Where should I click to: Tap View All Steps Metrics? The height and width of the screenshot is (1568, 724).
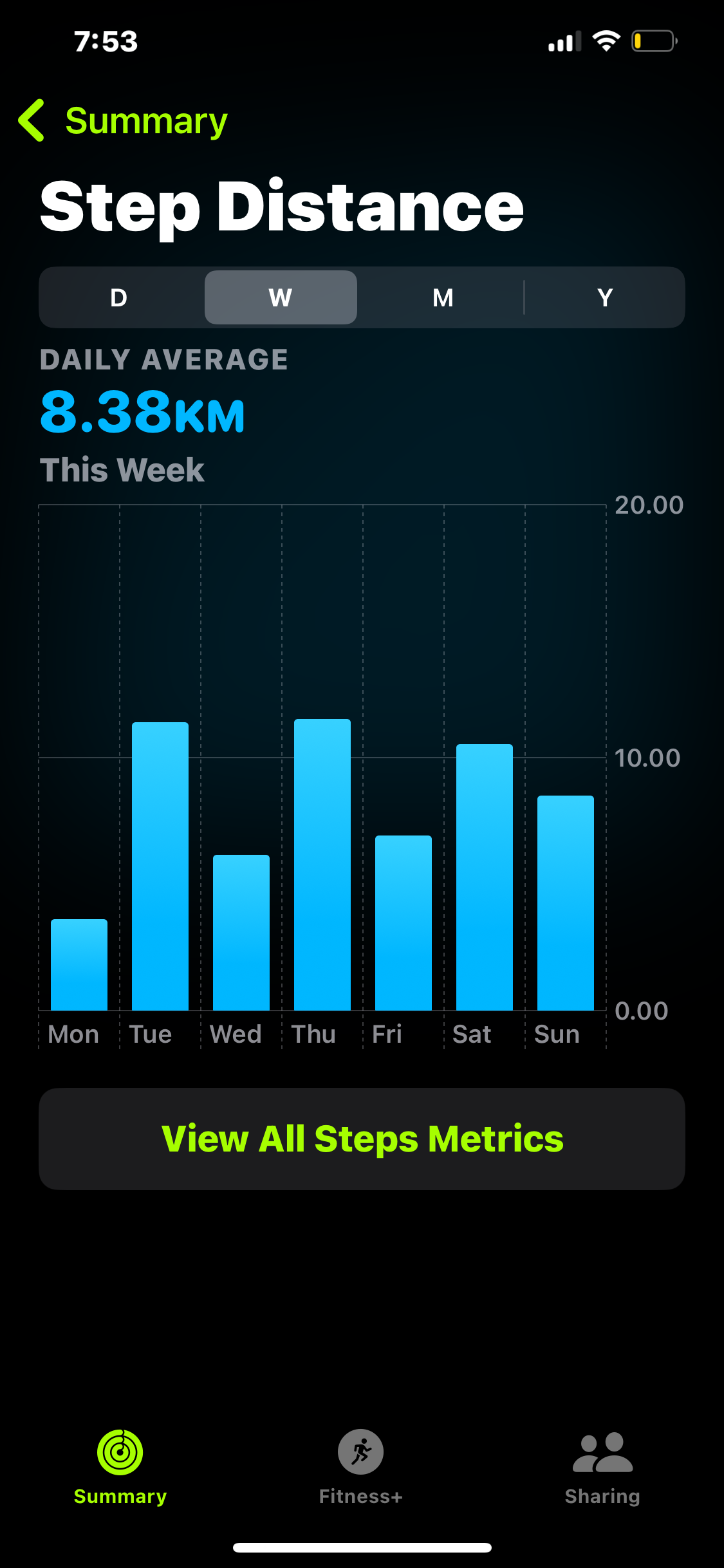coord(362,1139)
